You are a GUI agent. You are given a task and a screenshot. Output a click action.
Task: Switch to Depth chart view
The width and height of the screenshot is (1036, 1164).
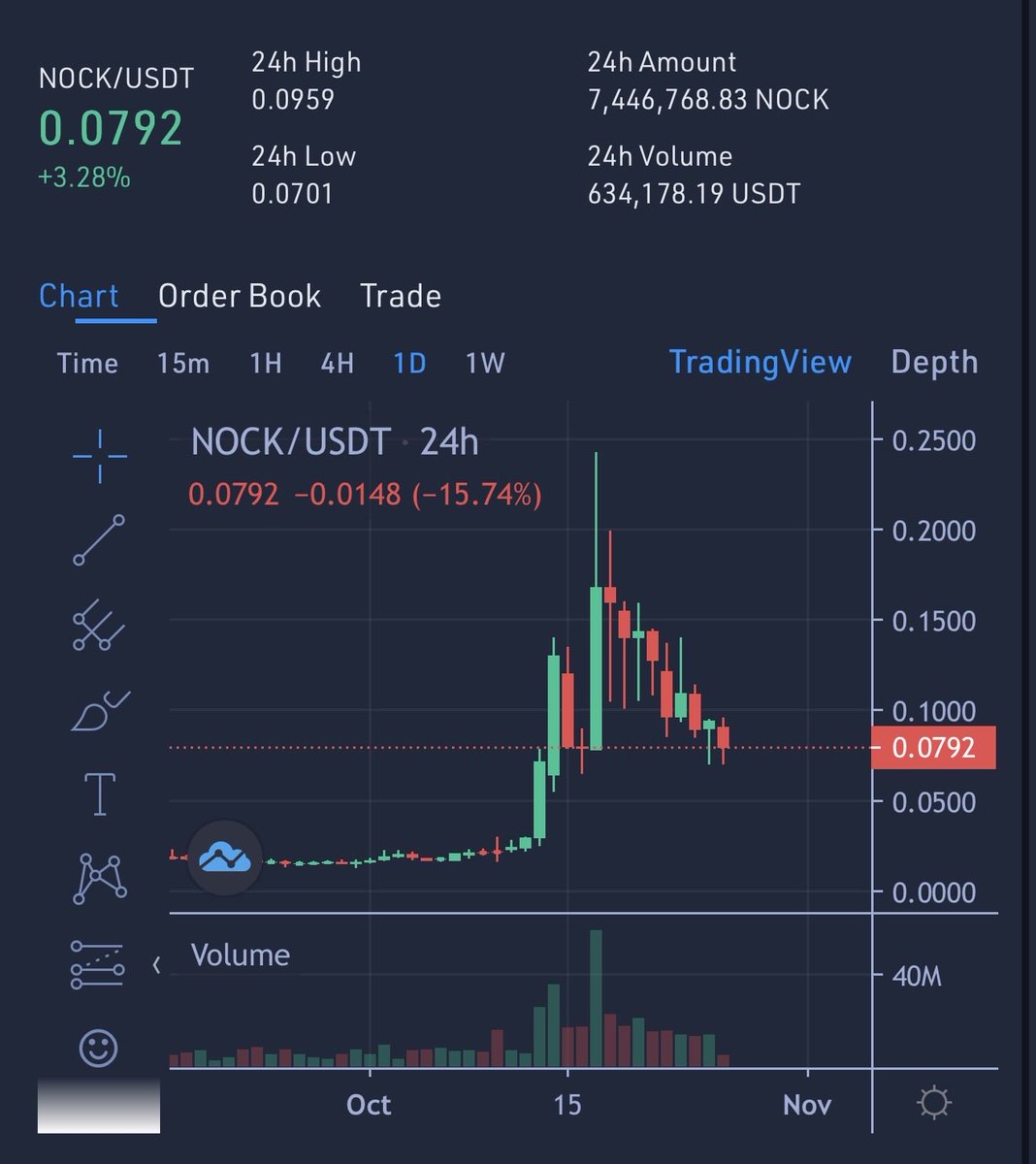pyautogui.click(x=933, y=362)
